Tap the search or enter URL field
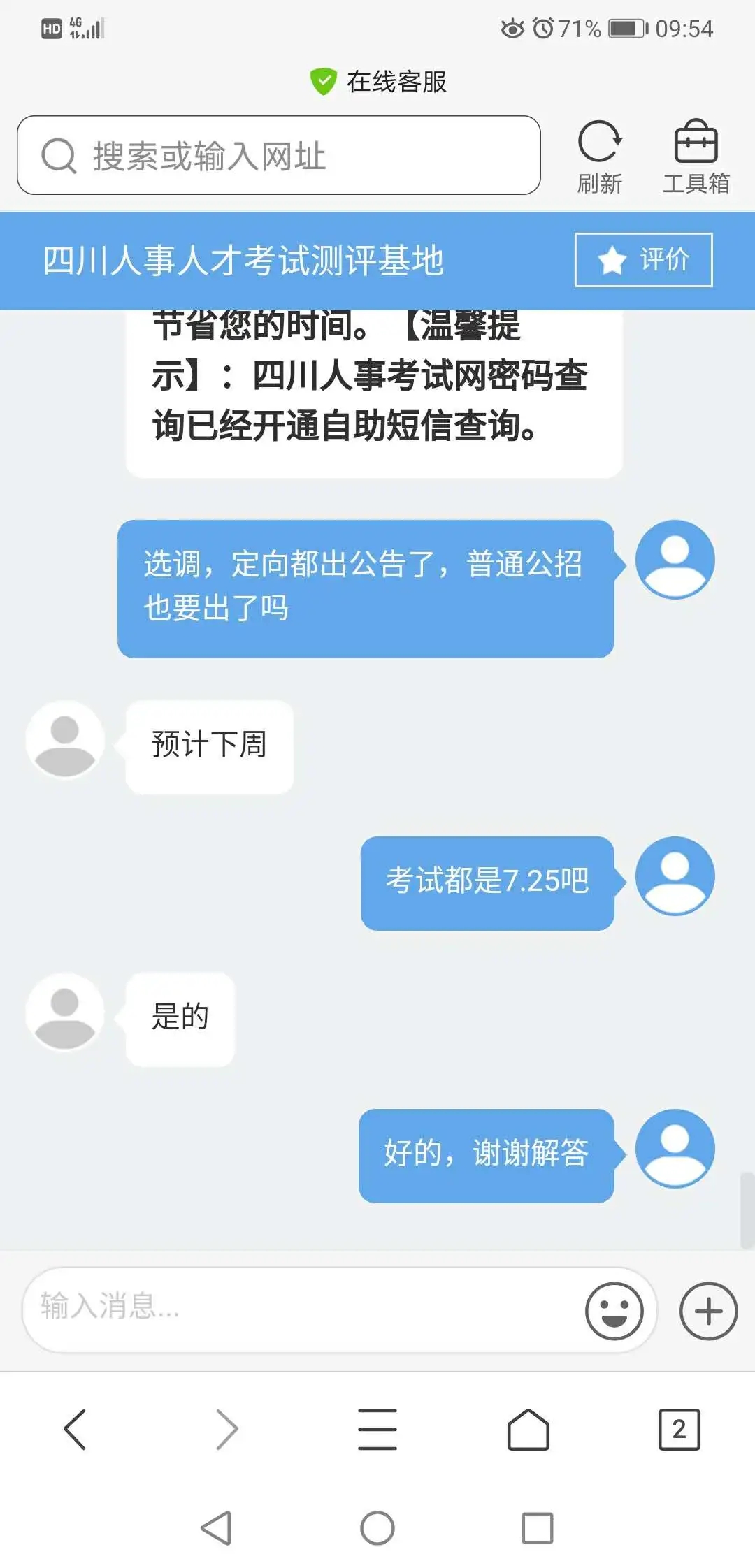Image resolution: width=755 pixels, height=1568 pixels. pos(279,155)
